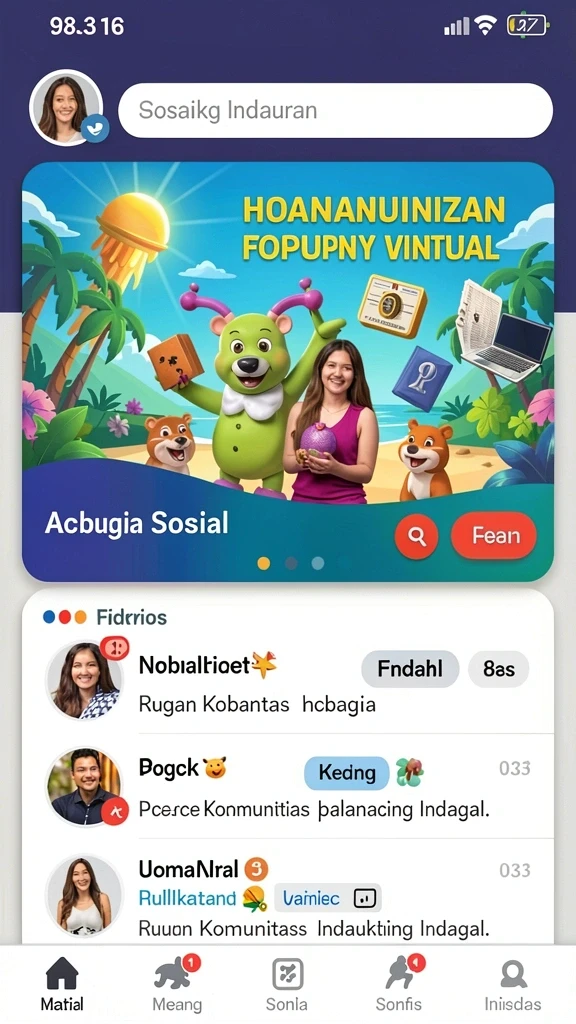
Task: Switch to the Iniisdas tab
Action: click(x=513, y=985)
